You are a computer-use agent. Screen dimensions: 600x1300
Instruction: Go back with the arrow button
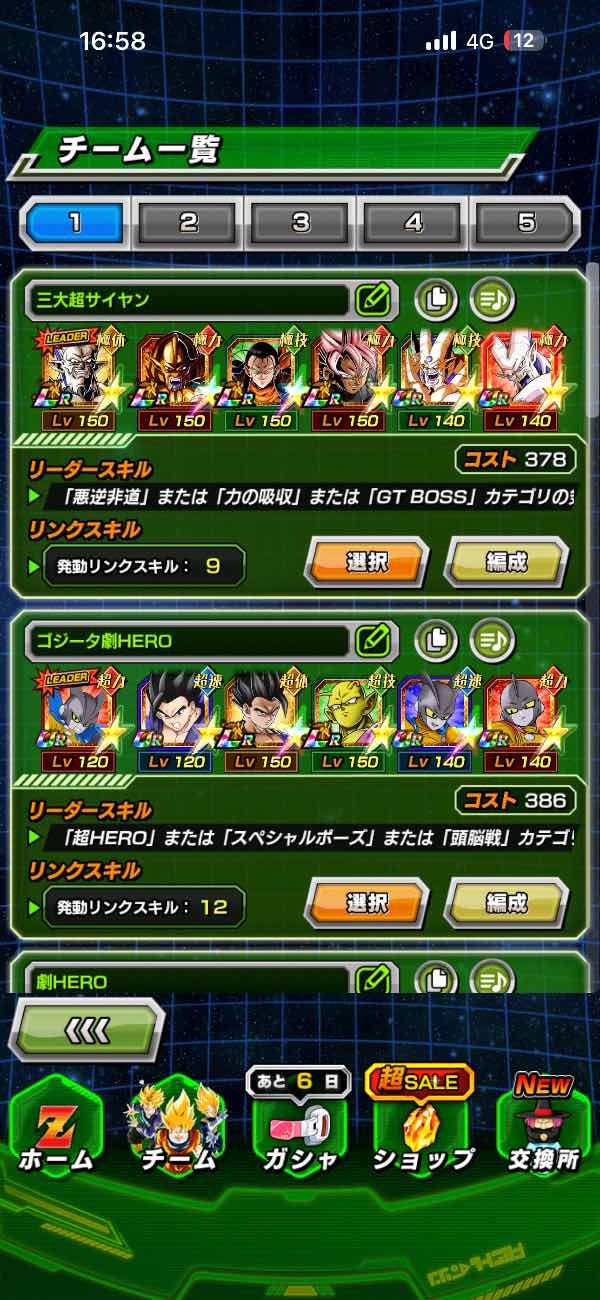86,1030
